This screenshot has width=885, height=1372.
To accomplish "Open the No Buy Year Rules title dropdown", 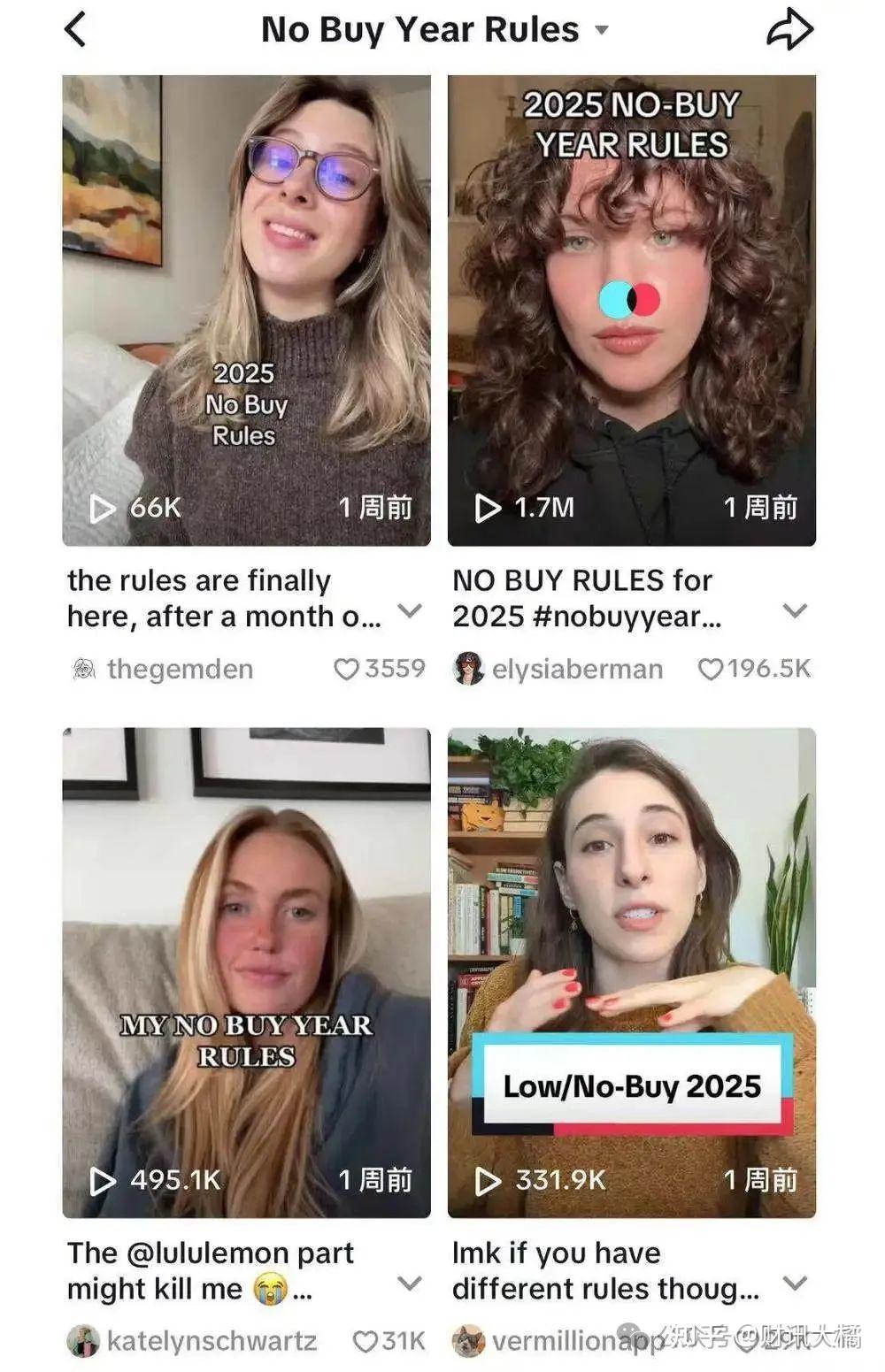I will click(602, 30).
